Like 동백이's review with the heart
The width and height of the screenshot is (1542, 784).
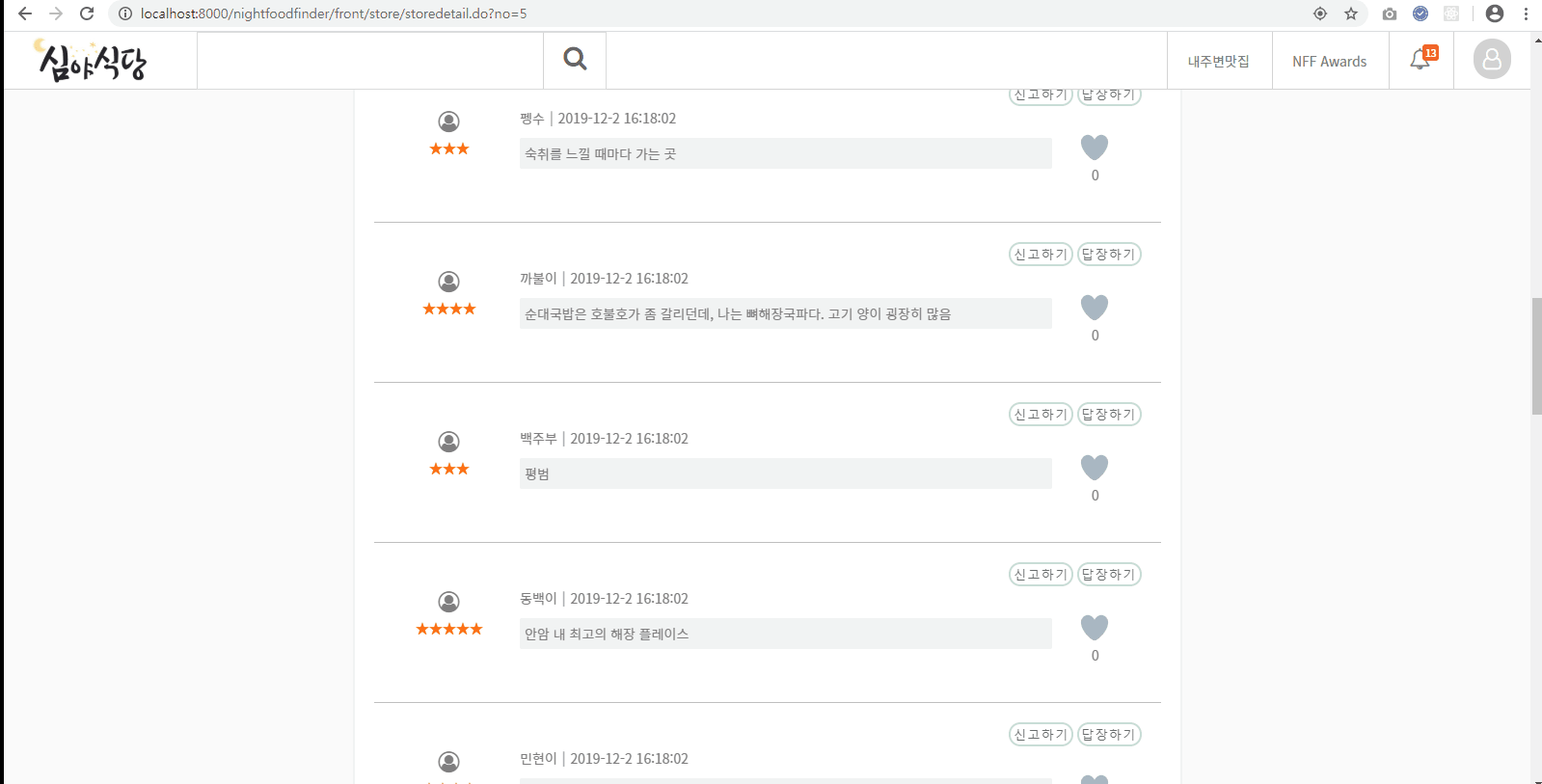[x=1095, y=628]
